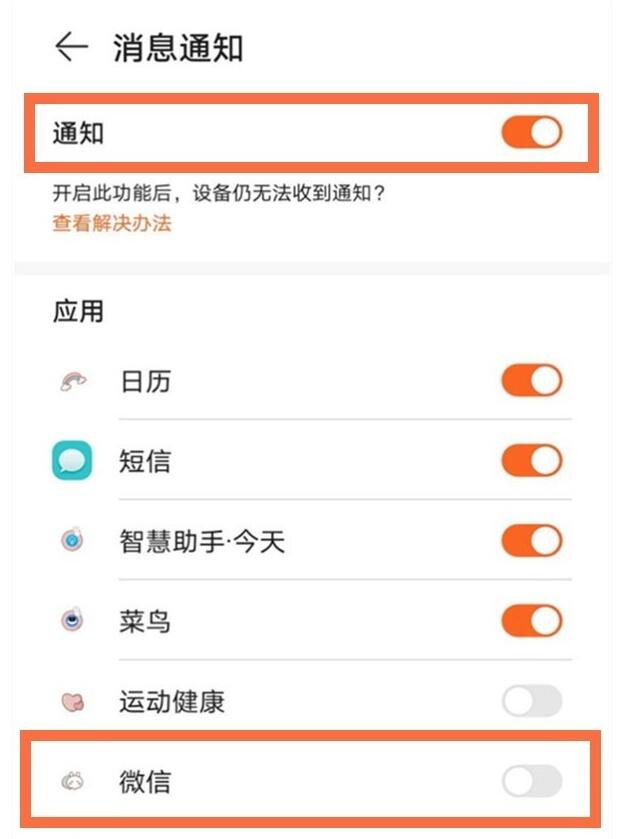635x839 pixels.
Task: Disable notifications for 日历
Action: pos(531,381)
